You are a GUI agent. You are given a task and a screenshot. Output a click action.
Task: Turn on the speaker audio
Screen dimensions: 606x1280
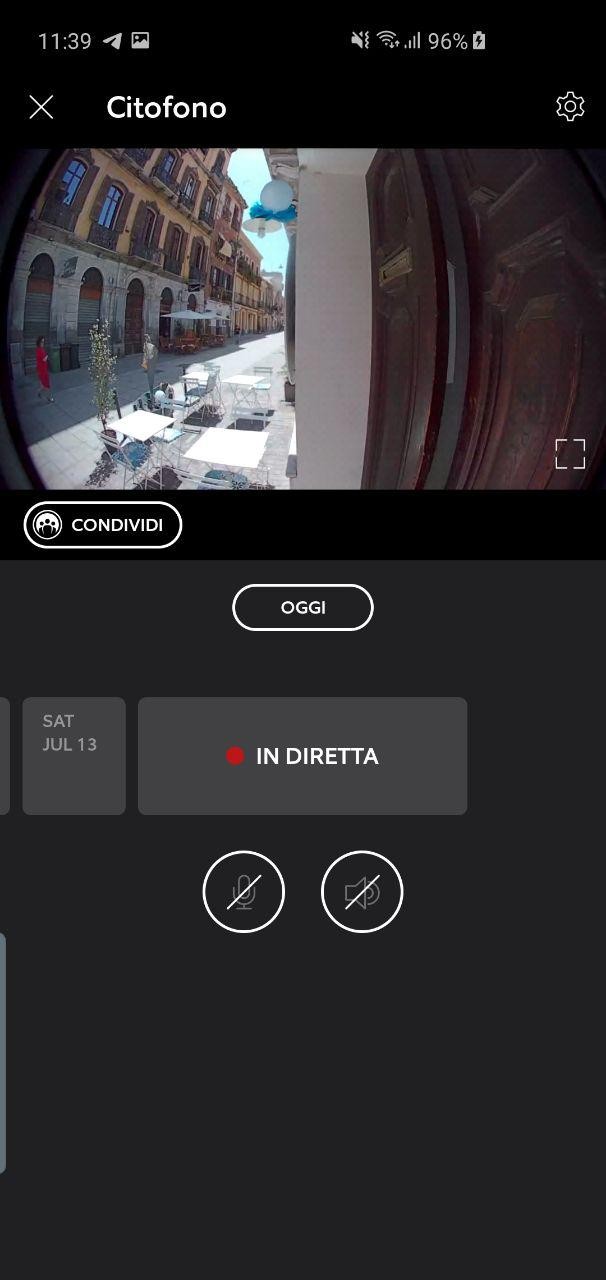pos(362,892)
